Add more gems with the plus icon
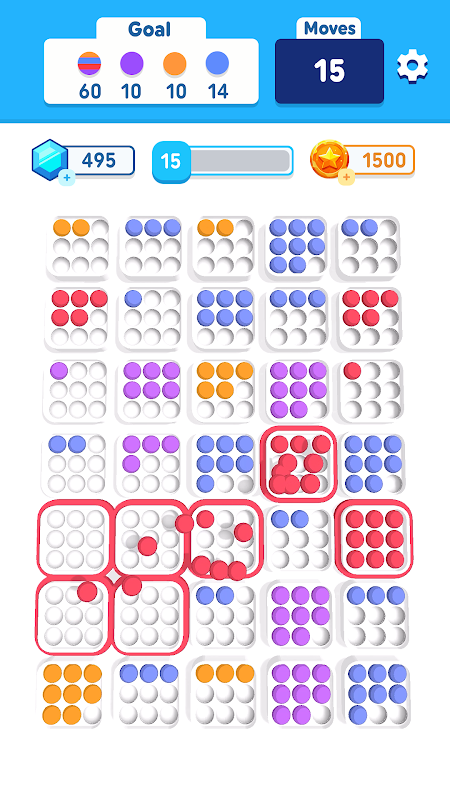450x800 pixels. coord(67,178)
